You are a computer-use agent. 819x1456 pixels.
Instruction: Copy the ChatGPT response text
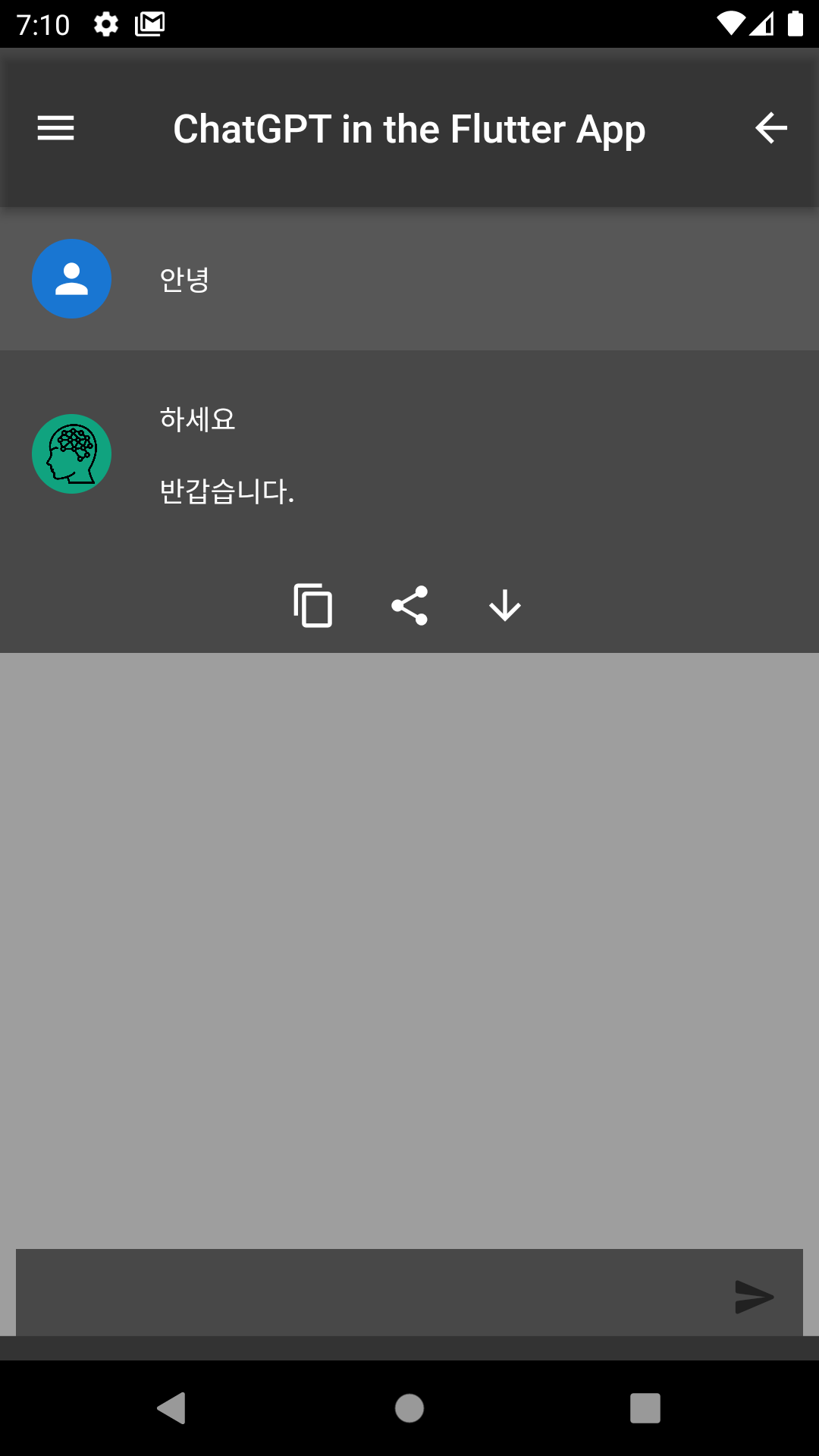click(312, 605)
